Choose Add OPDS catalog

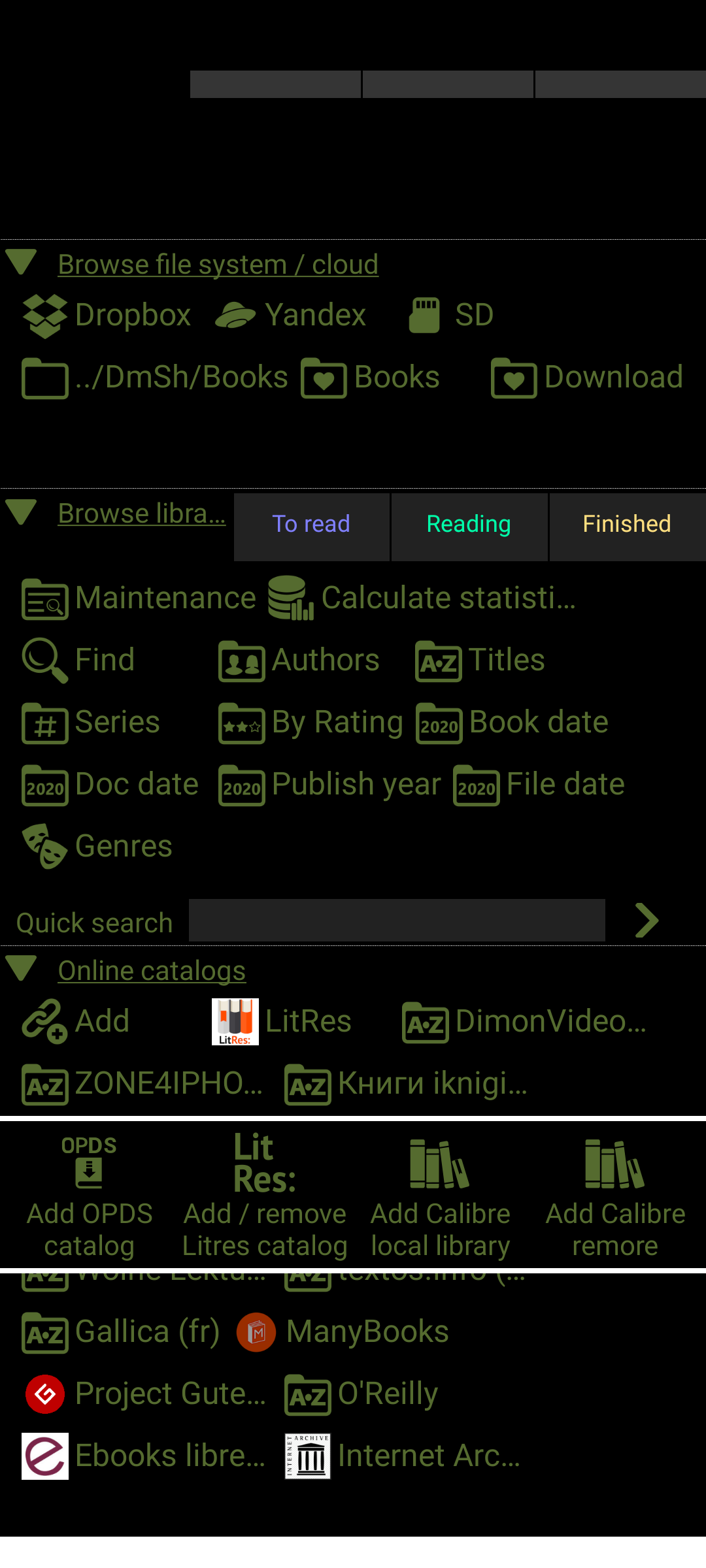[90, 1195]
